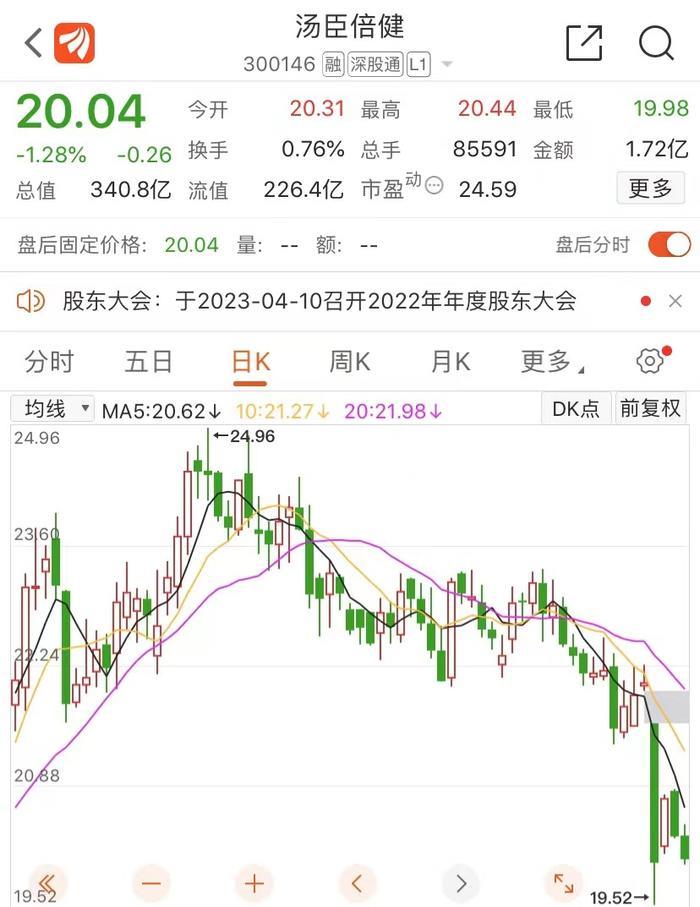Screen dimensions: 700x907
Task: Select the 日K chart tab
Action: tap(250, 362)
